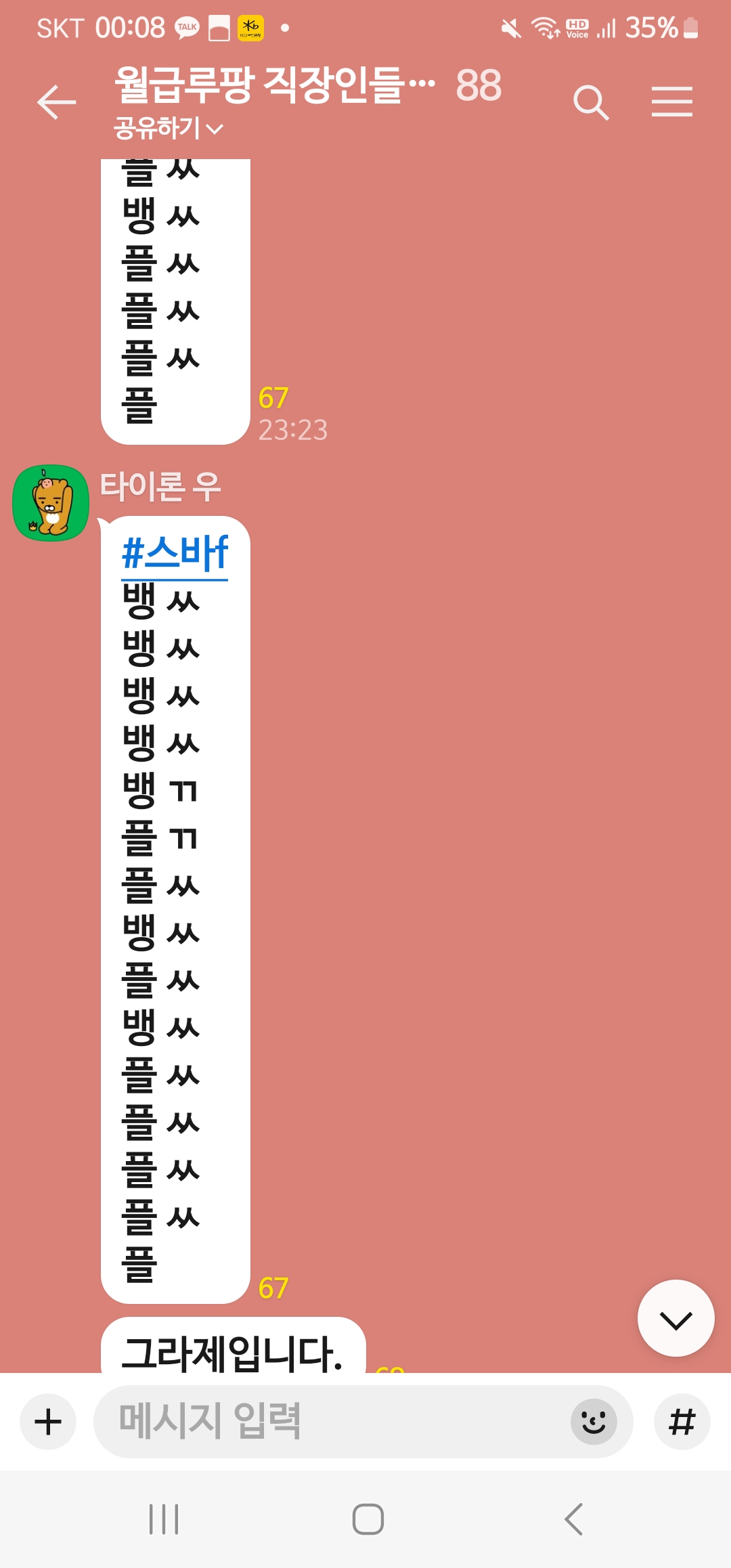Jump to the latest messages
Viewport: 731px width, 1568px height.
point(675,1318)
